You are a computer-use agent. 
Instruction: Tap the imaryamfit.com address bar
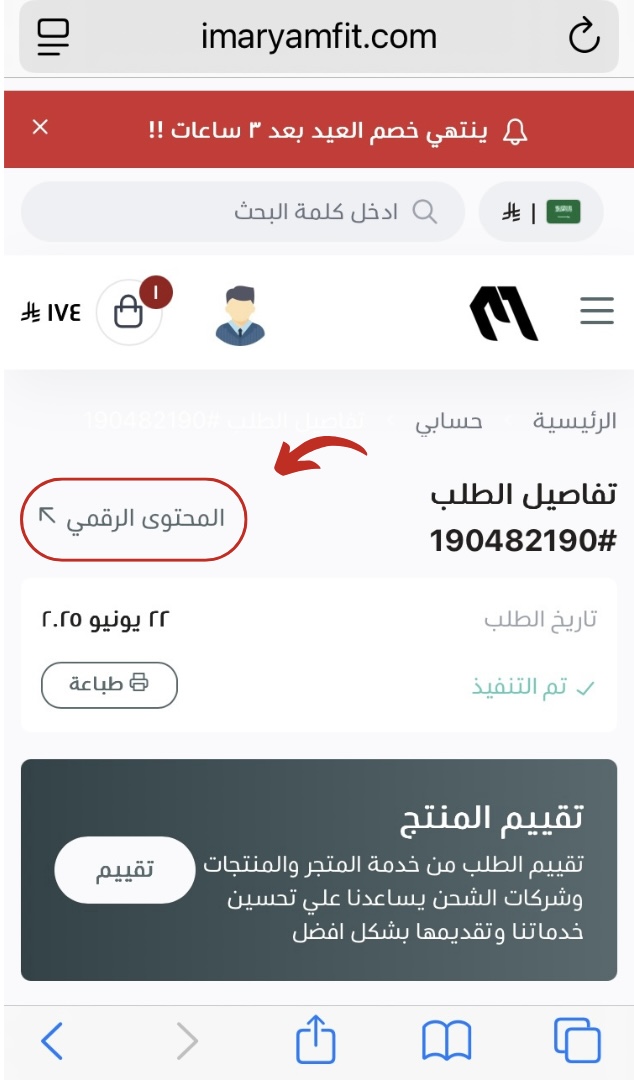[x=318, y=38]
